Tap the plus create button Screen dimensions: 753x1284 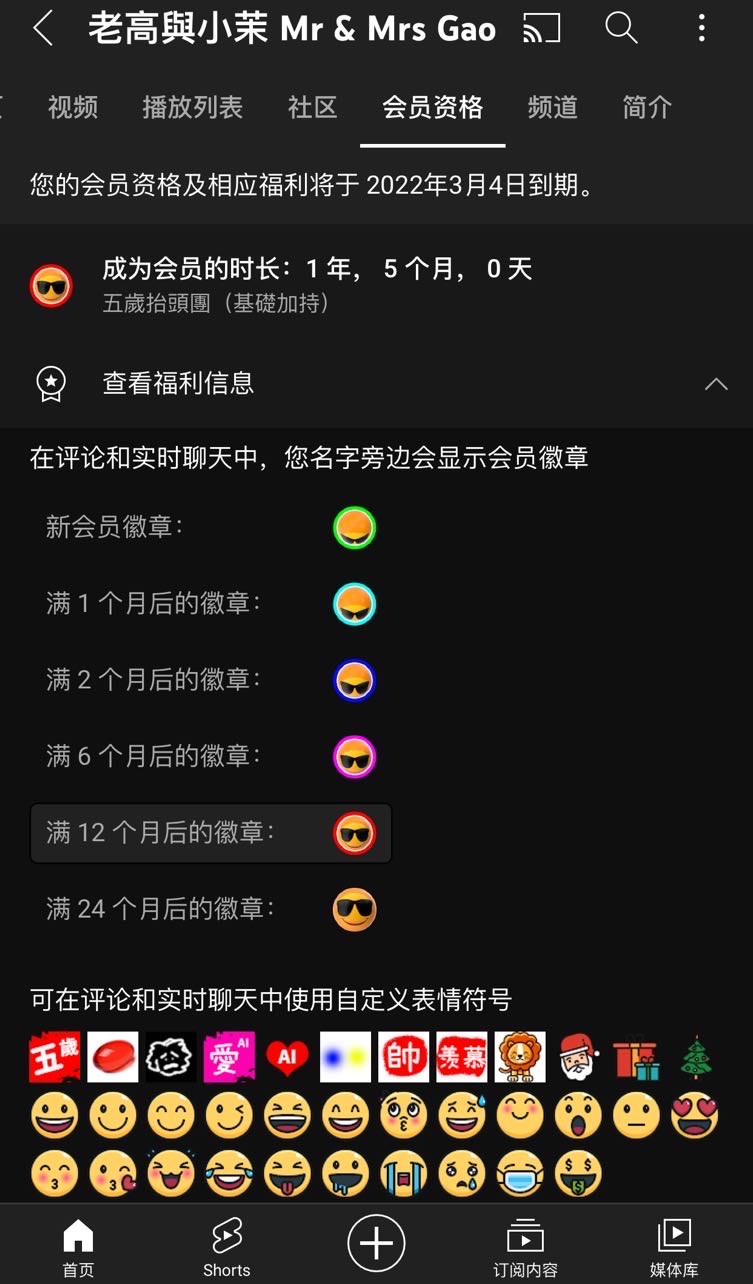coord(376,1243)
